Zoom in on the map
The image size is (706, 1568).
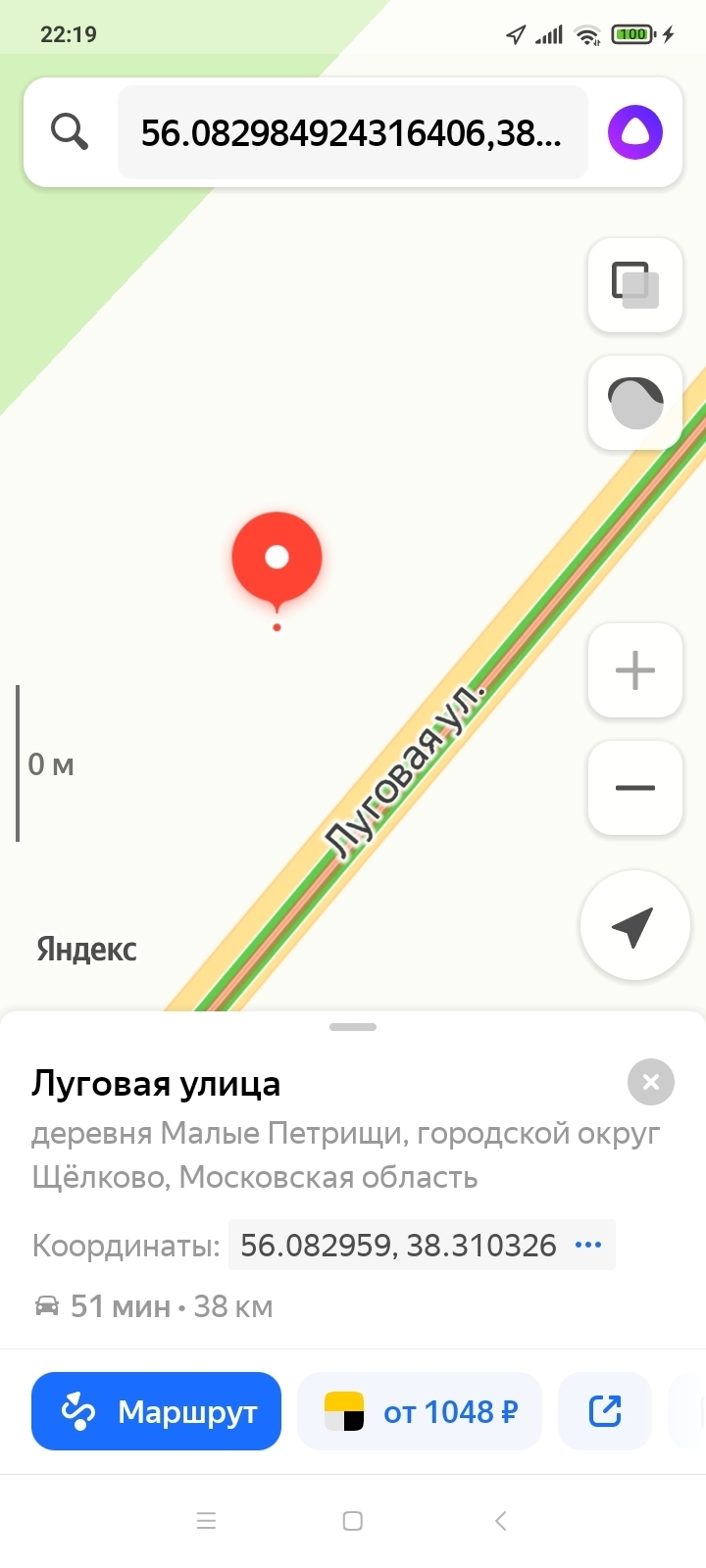click(635, 671)
